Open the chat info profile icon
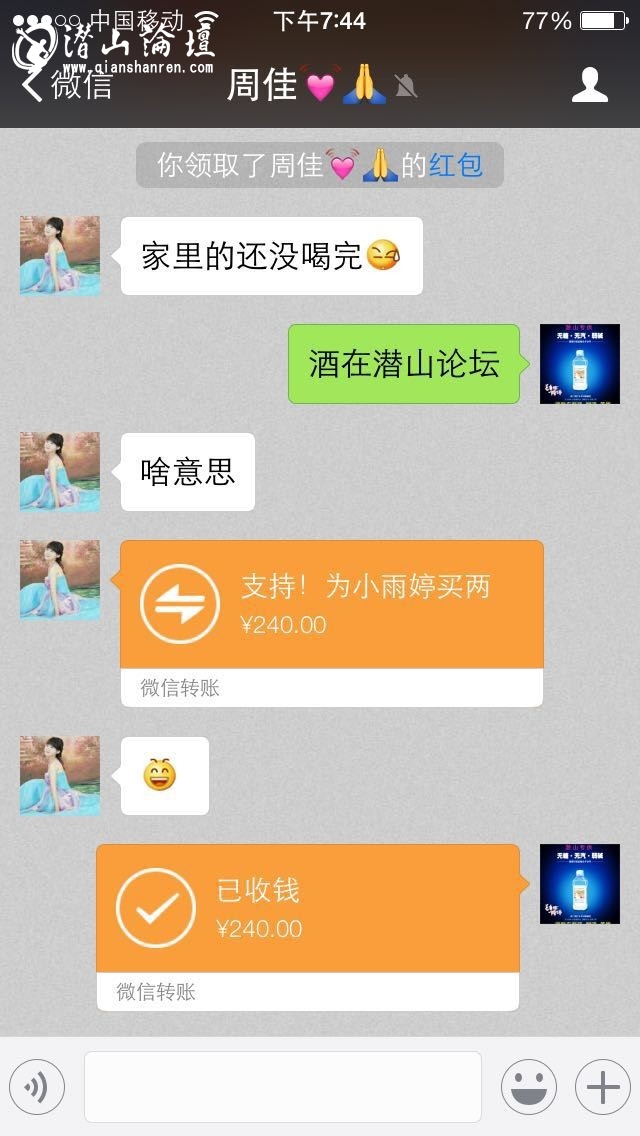Screen dimensions: 640x1136 (590, 85)
